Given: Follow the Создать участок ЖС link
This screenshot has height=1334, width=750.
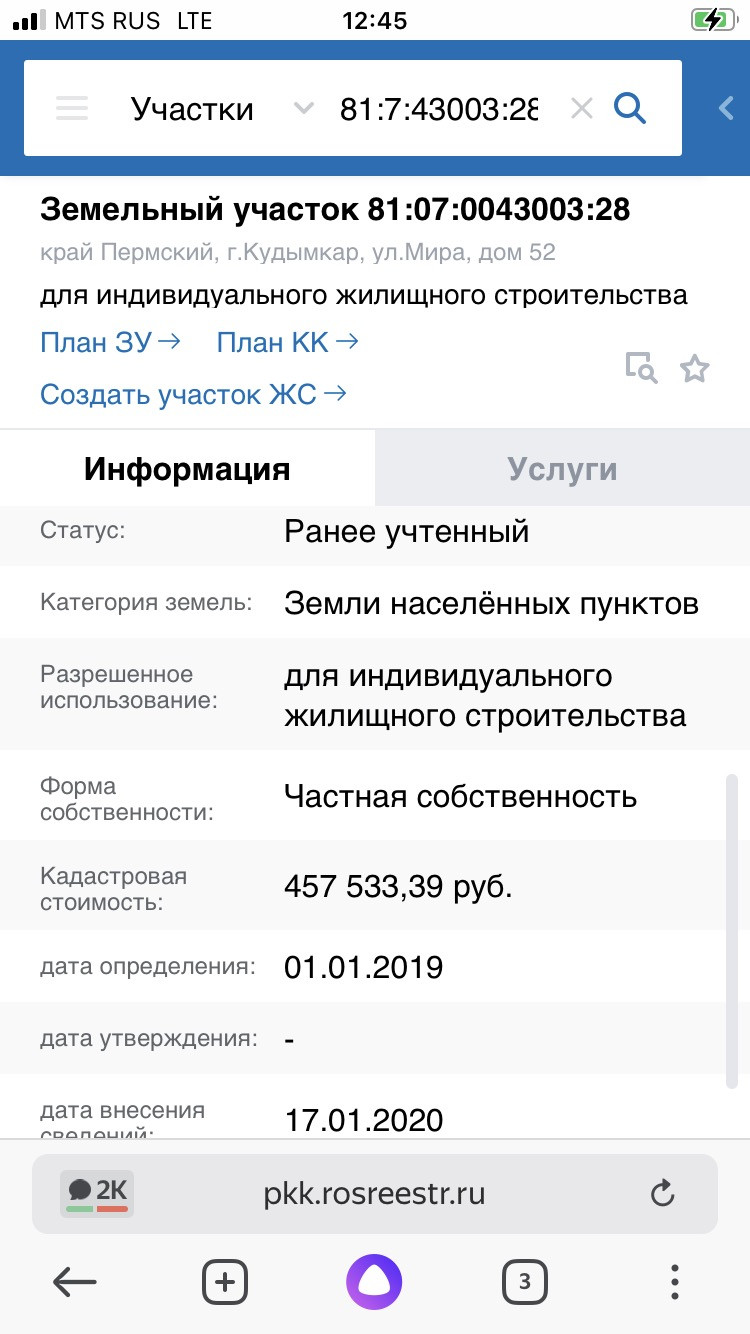Looking at the screenshot, I should pos(193,394).
